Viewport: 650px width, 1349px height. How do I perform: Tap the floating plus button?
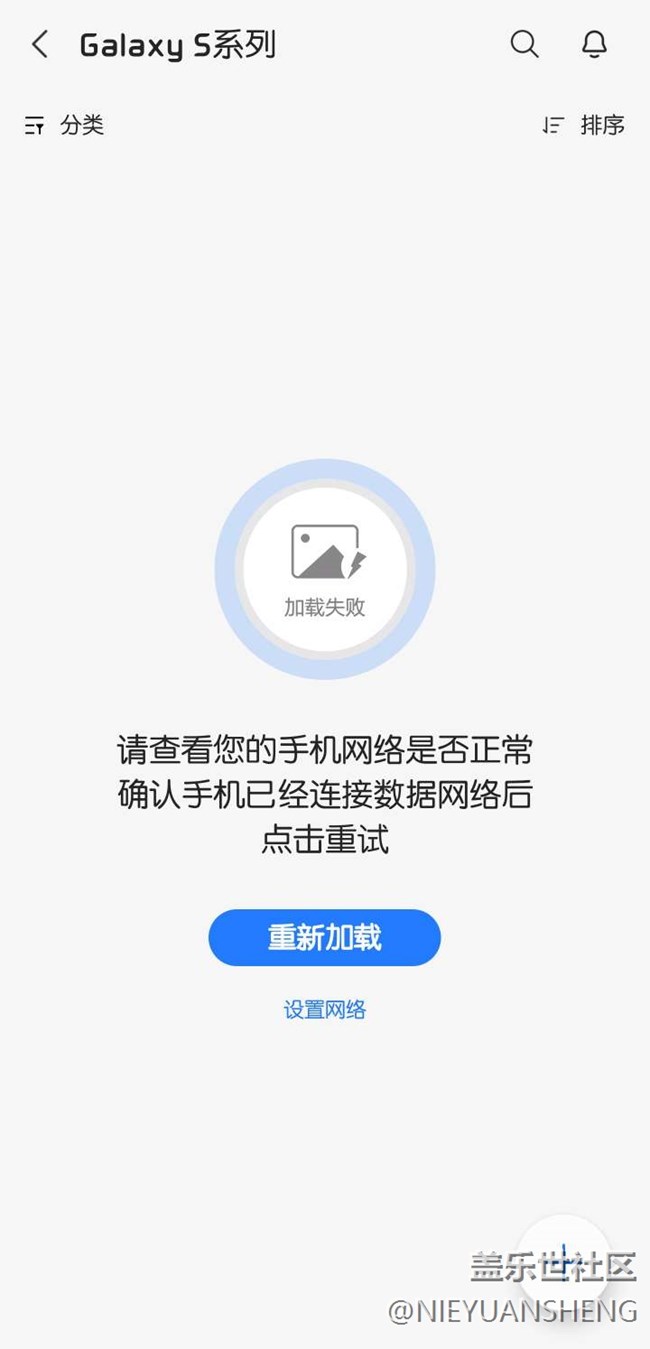565,1260
